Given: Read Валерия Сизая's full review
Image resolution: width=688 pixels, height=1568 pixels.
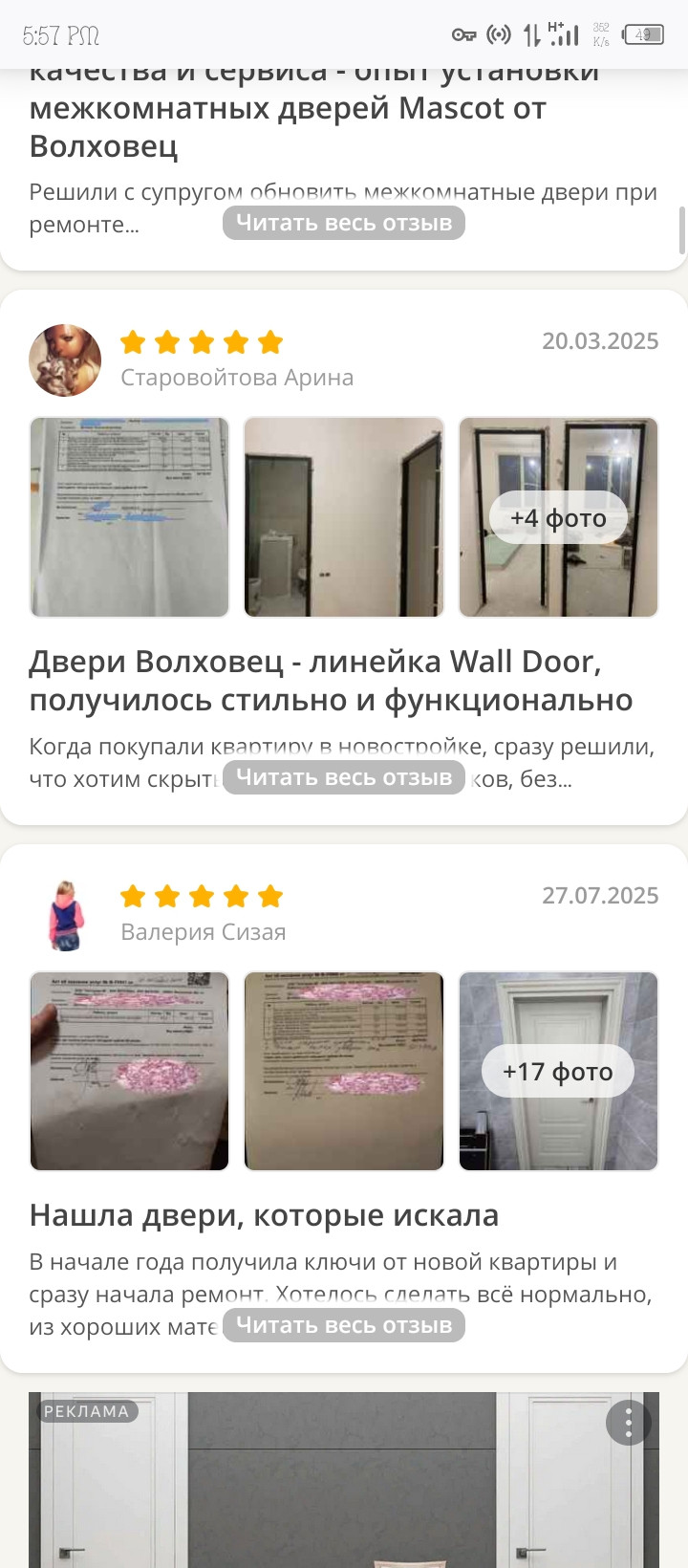Looking at the screenshot, I should pos(344,1325).
